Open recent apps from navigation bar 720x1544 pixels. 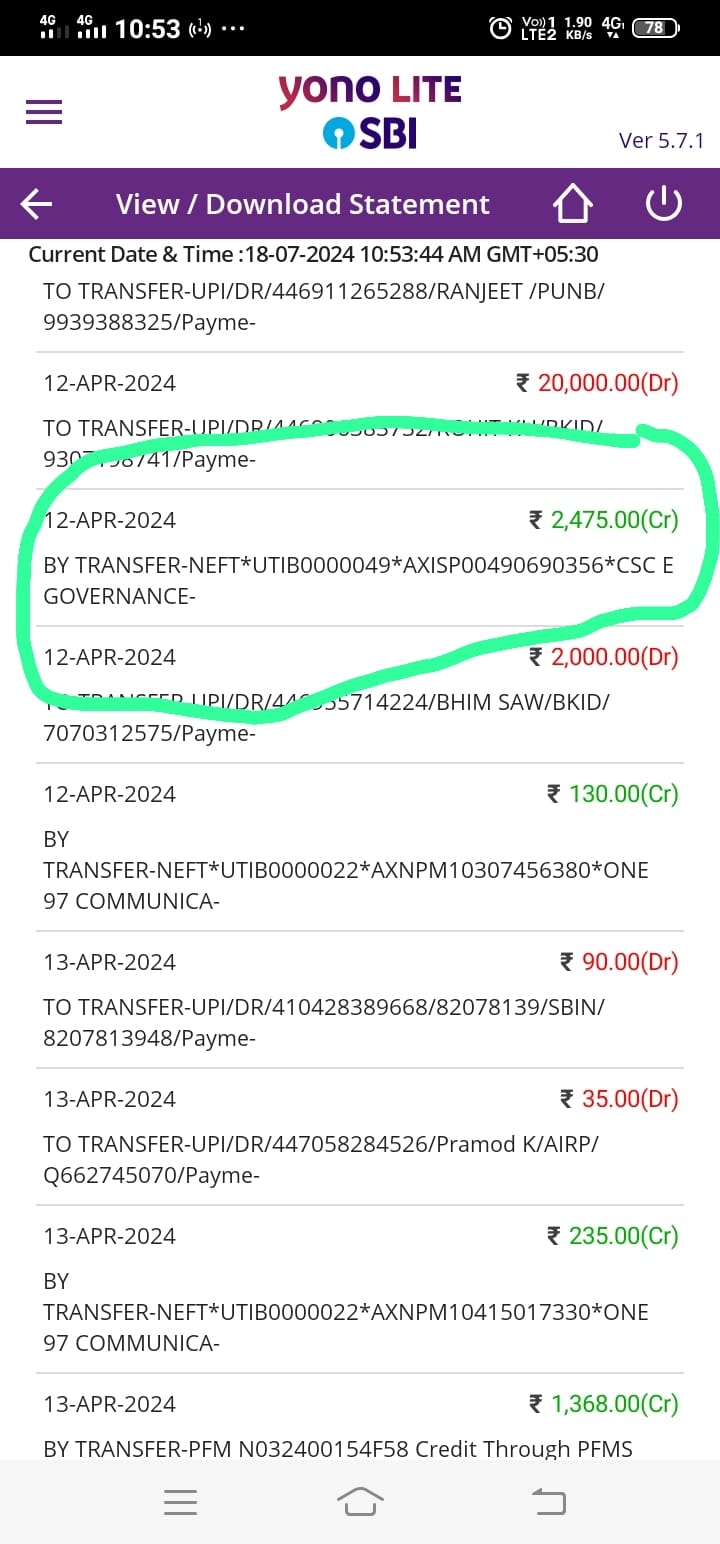pos(180,1502)
